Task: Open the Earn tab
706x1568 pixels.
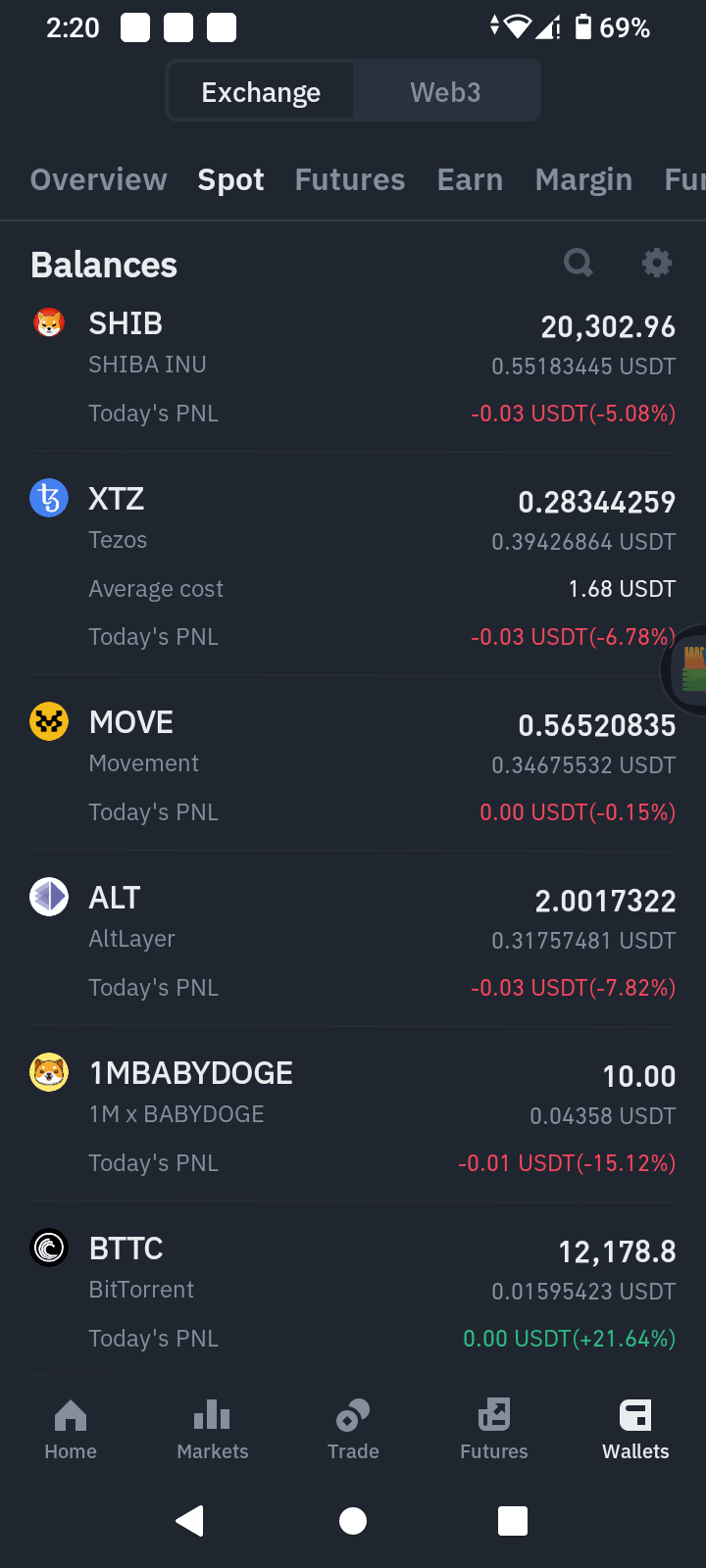Action: 470,179
